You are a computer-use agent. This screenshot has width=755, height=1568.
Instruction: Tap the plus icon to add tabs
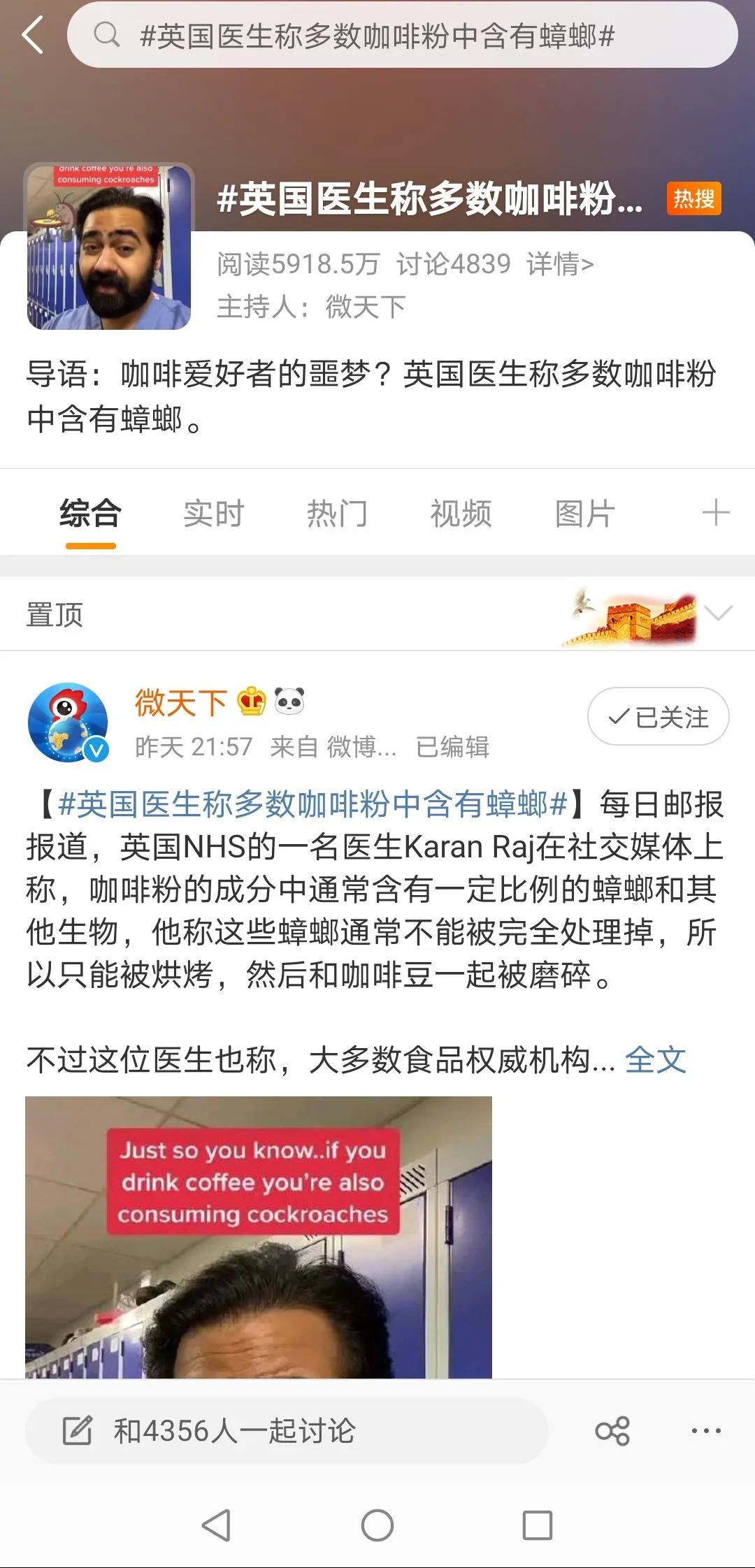point(715,513)
